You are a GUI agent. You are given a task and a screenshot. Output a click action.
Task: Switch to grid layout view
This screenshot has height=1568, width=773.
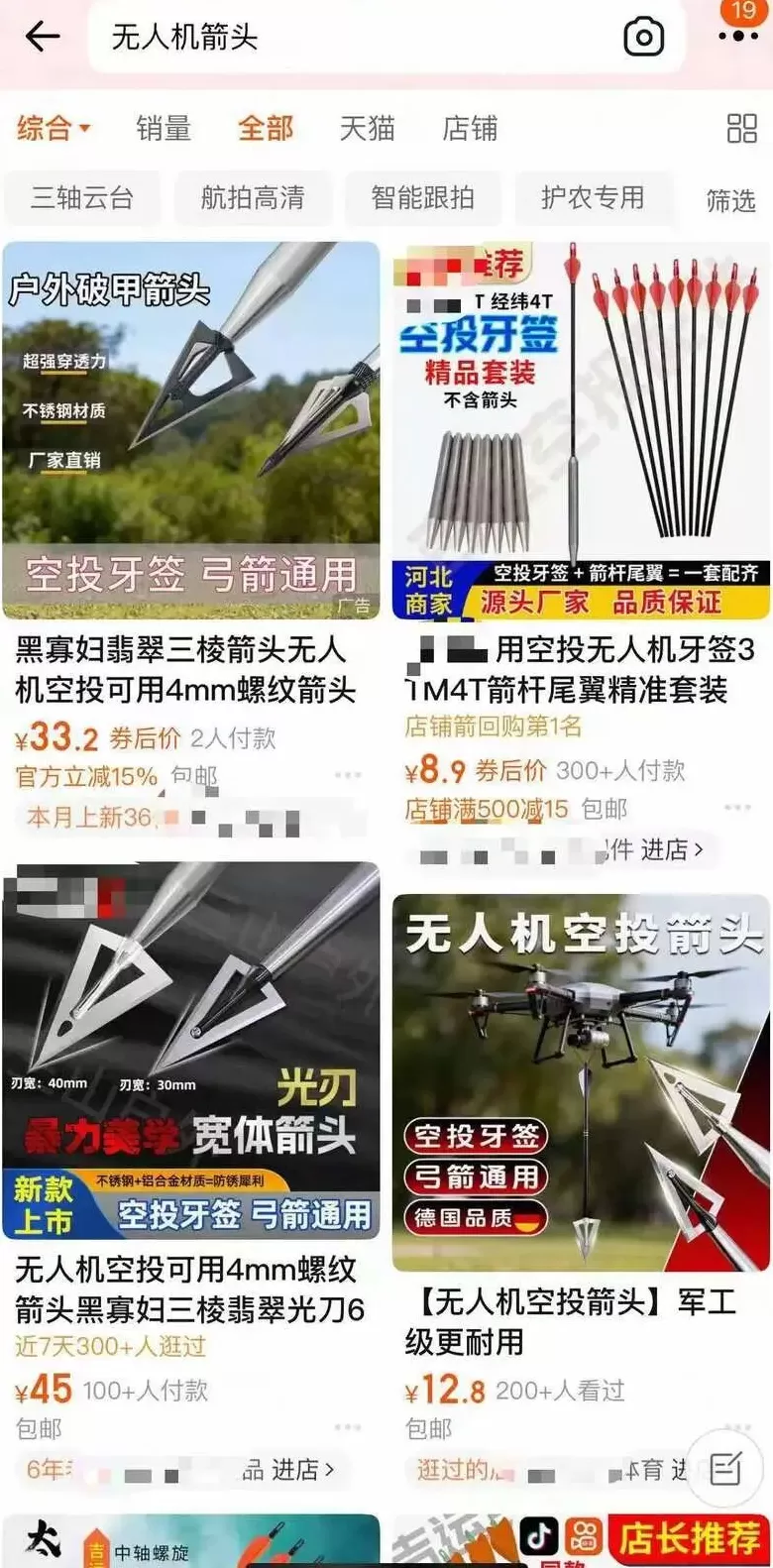tap(739, 129)
